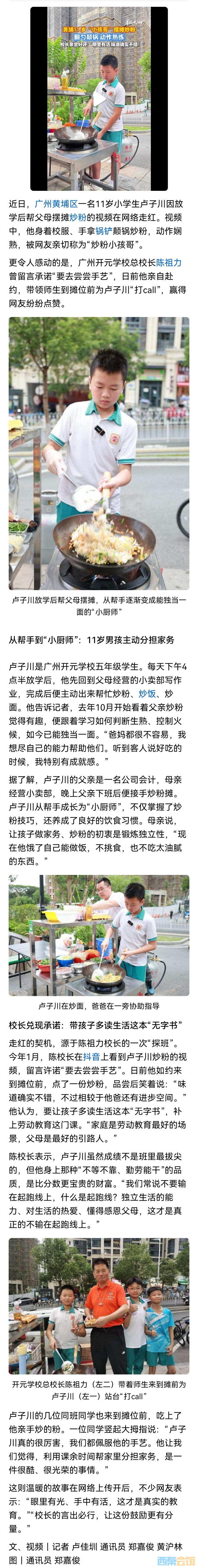198x1568 pixels.
Task: Open the 锅铲 keyword link
Action: (104, 231)
